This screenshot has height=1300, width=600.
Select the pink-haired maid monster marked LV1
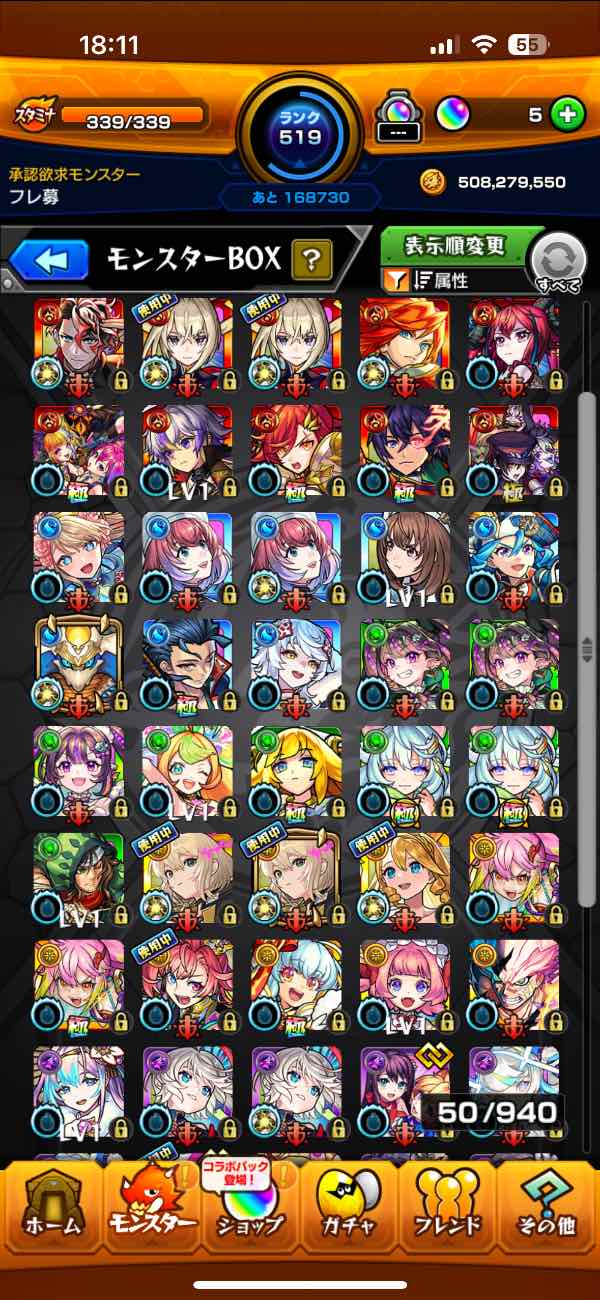pyautogui.click(x=405, y=987)
